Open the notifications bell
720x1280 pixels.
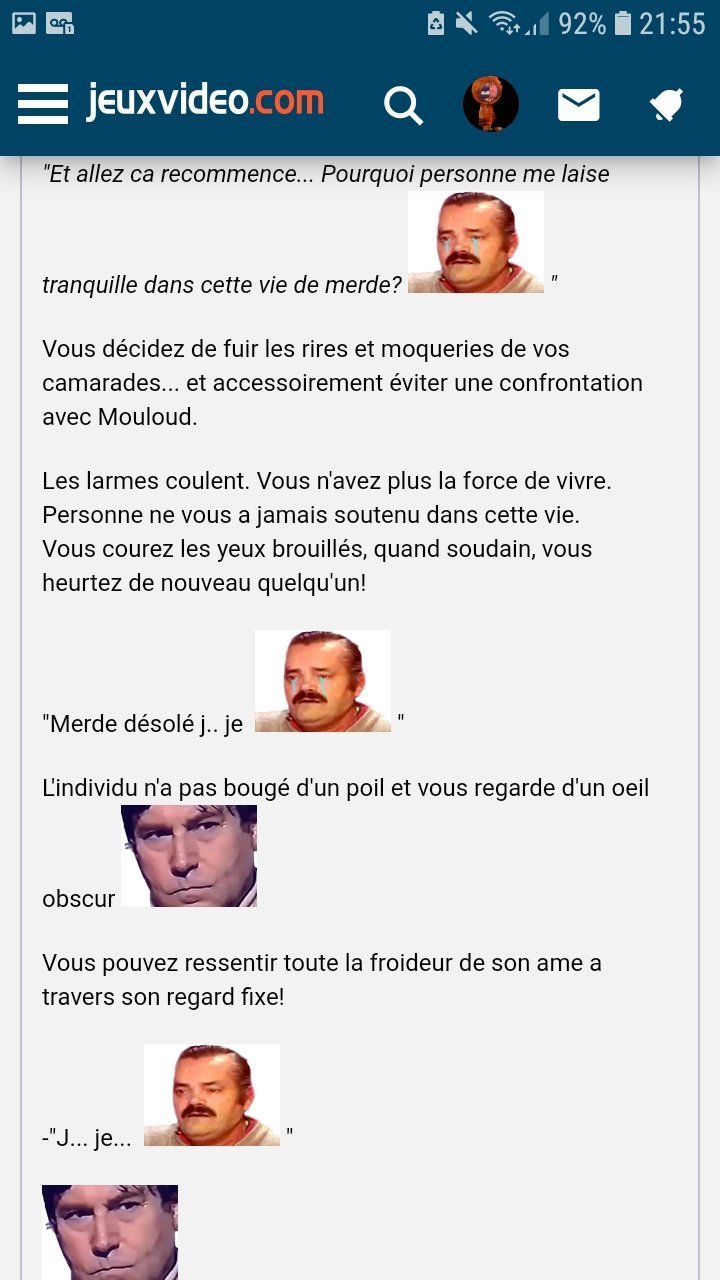(666, 104)
